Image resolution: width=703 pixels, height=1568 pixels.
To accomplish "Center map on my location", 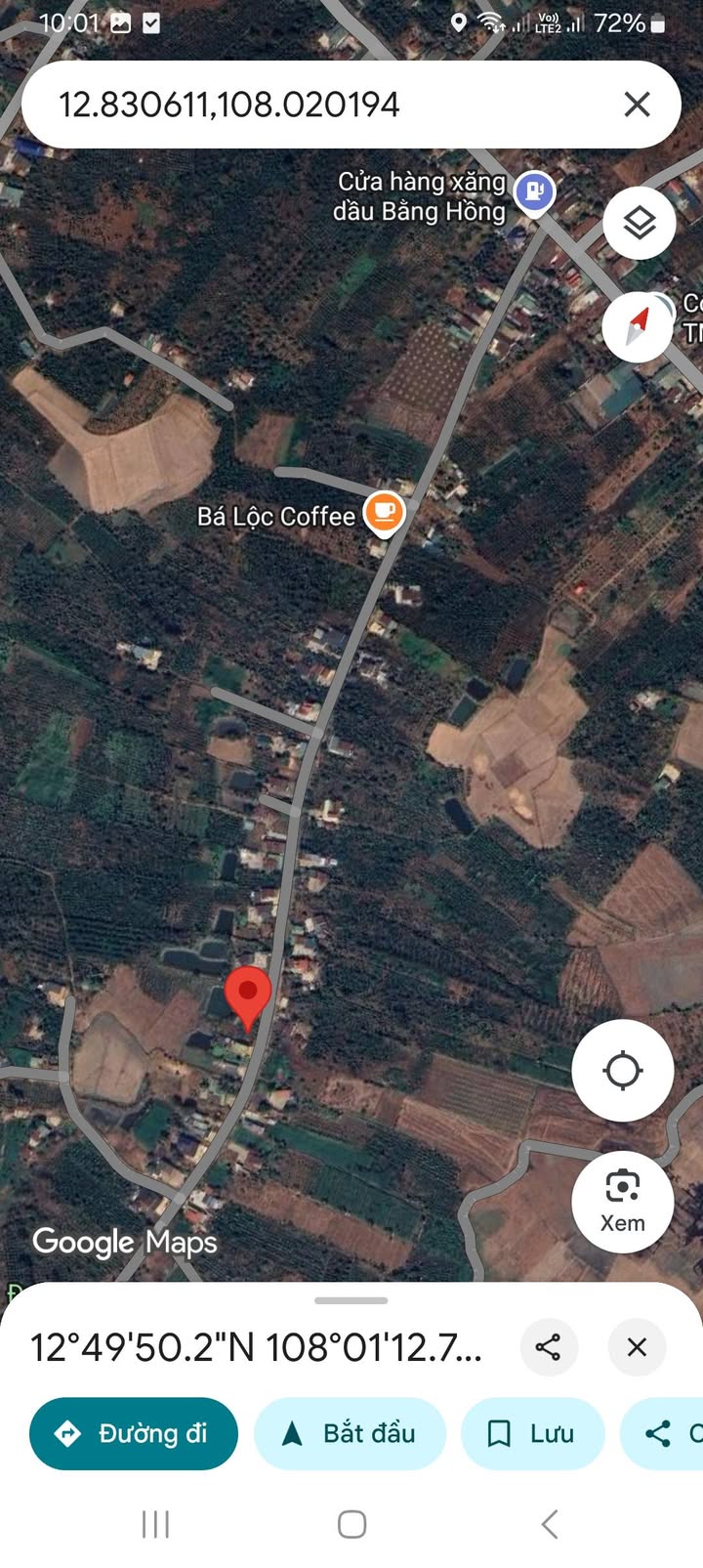I will [x=622, y=1071].
